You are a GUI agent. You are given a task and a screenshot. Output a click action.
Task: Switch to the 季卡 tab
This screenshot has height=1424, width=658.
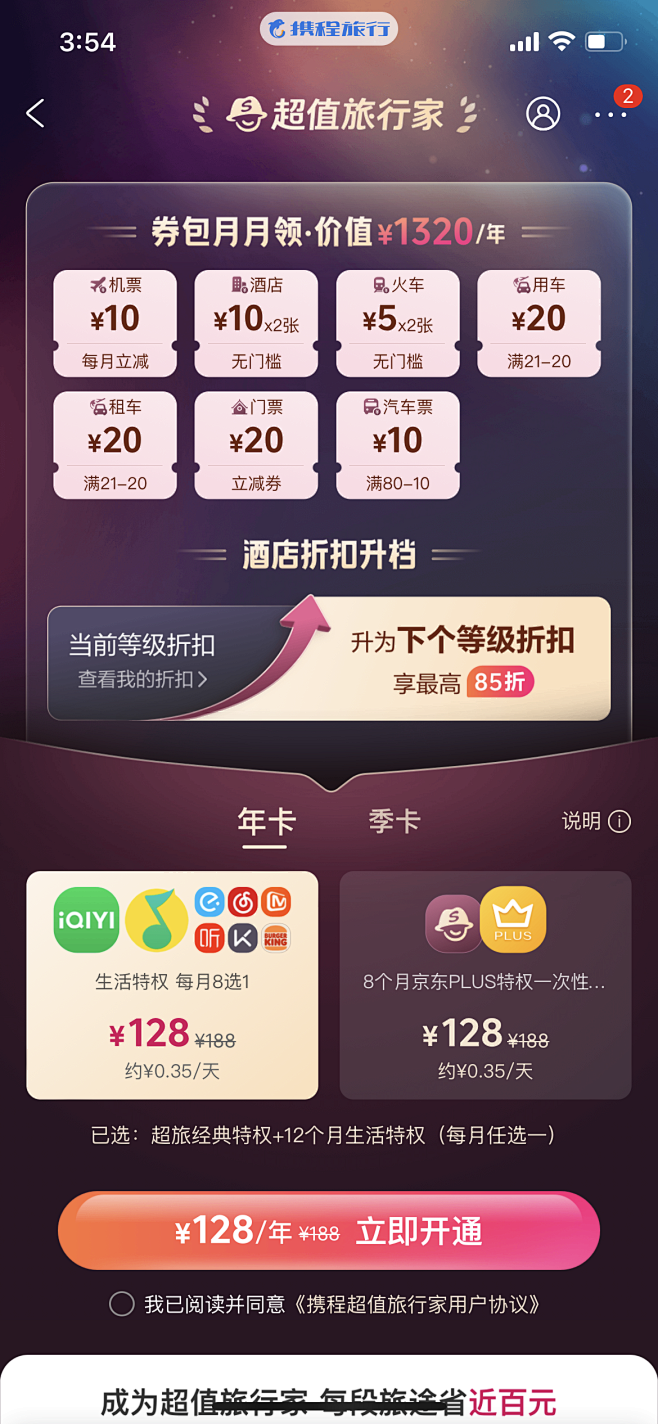pos(394,822)
